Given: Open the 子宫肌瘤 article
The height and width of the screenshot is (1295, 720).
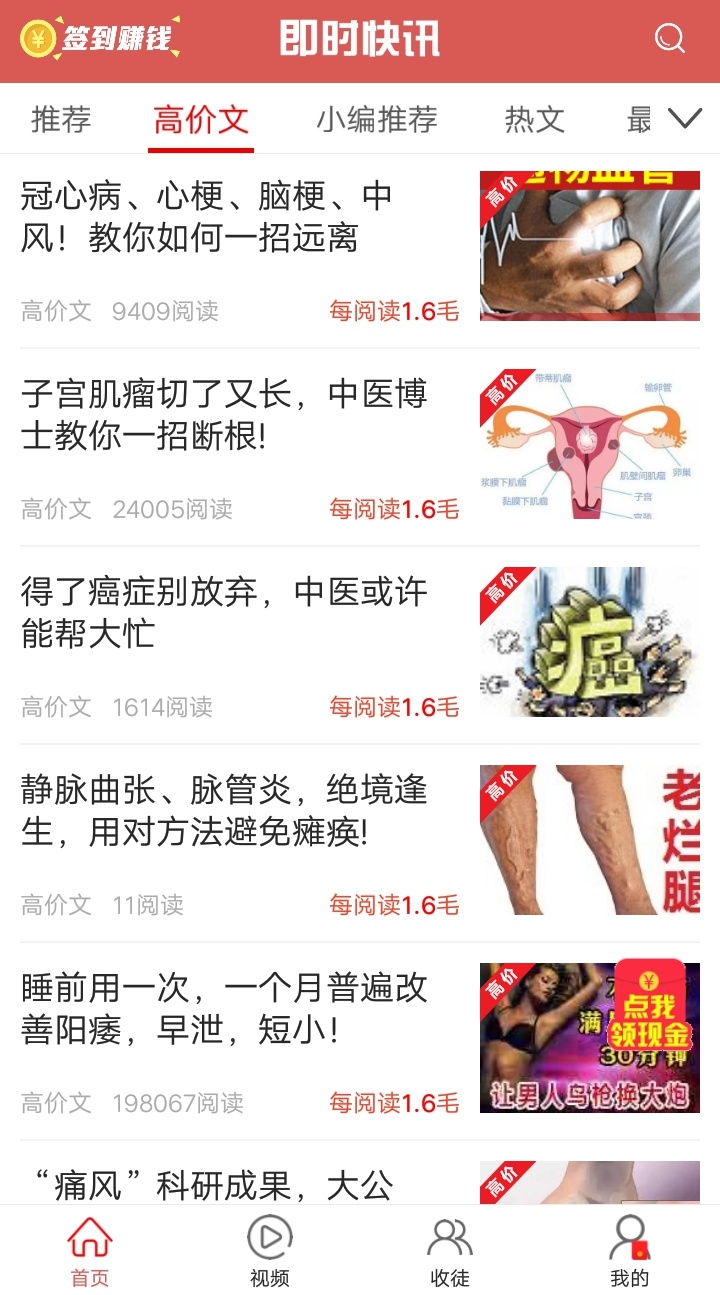Looking at the screenshot, I should (360, 447).
